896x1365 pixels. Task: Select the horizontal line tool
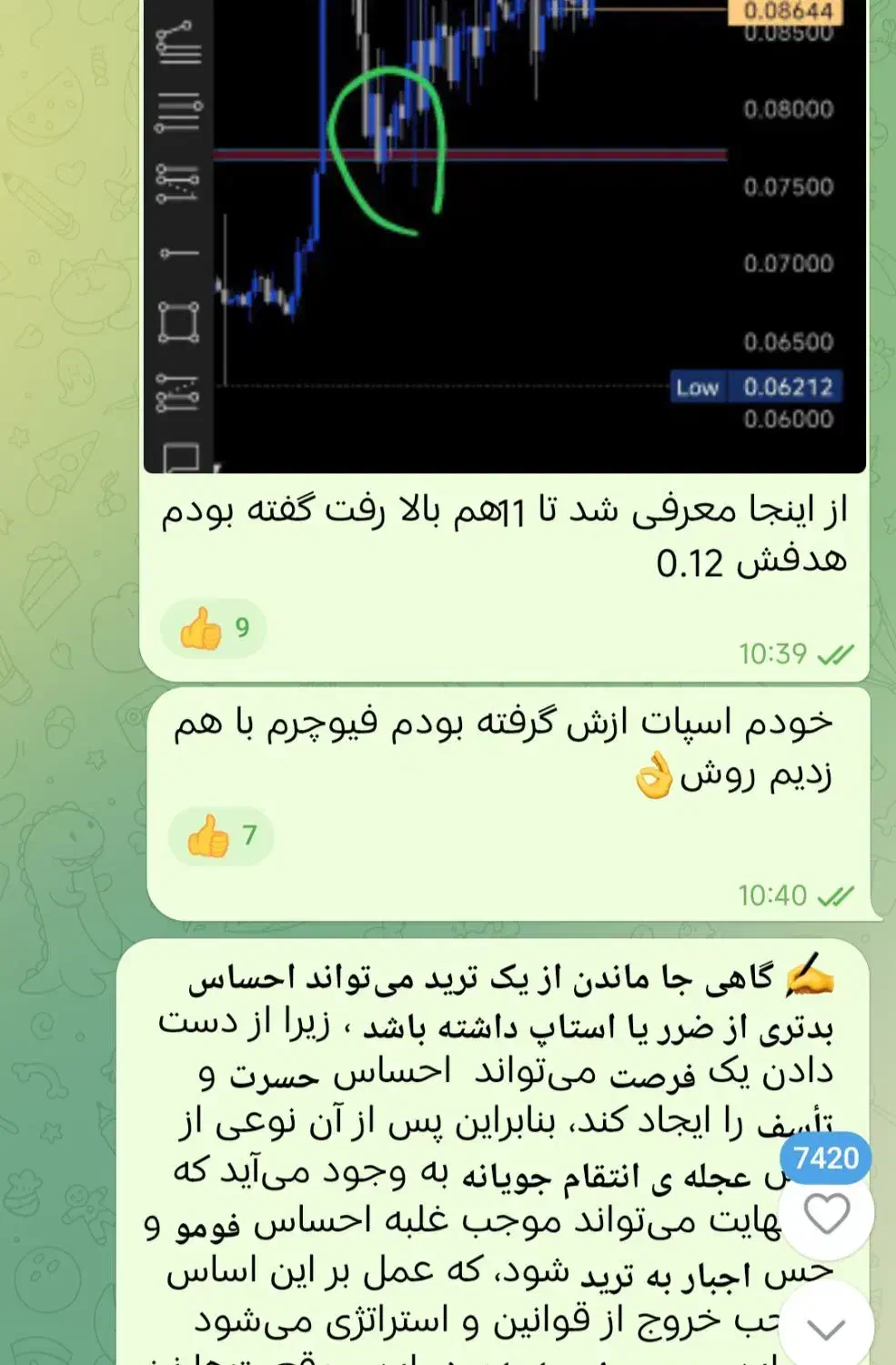click(x=178, y=252)
